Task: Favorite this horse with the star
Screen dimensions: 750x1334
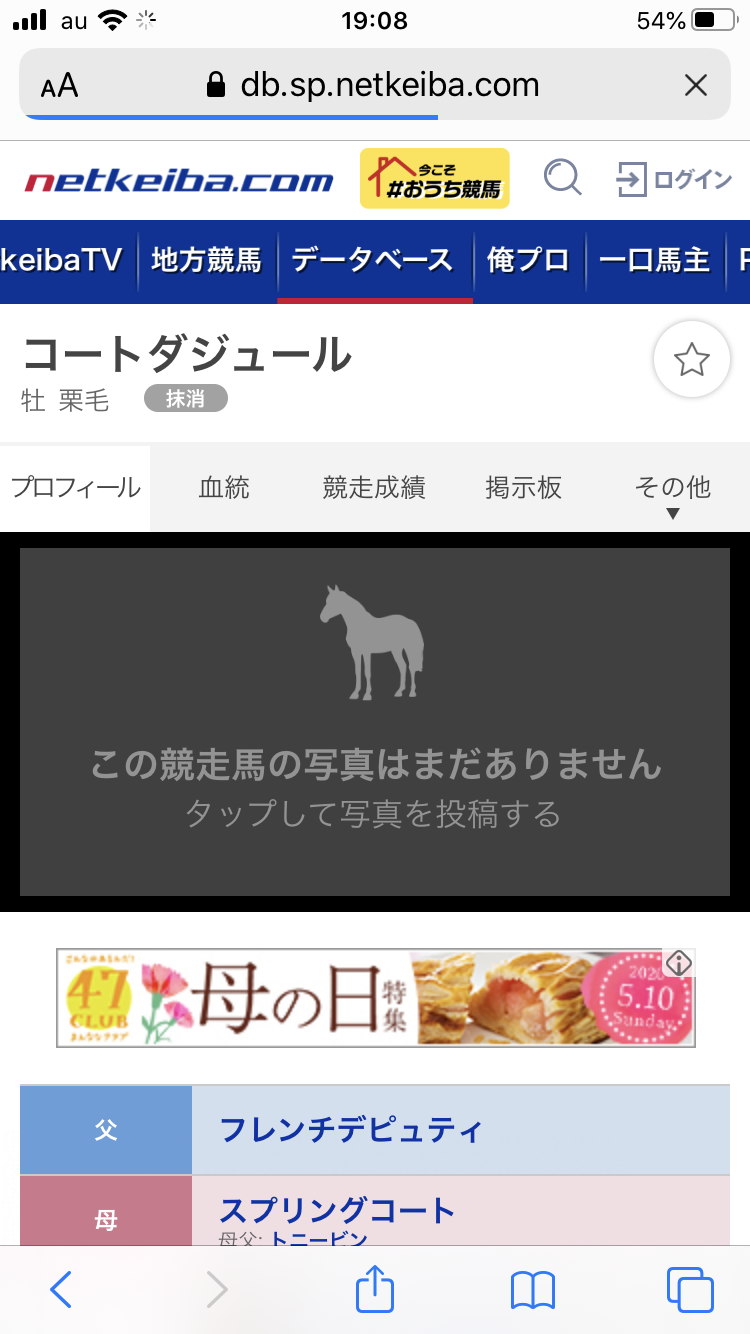Action: click(x=691, y=361)
